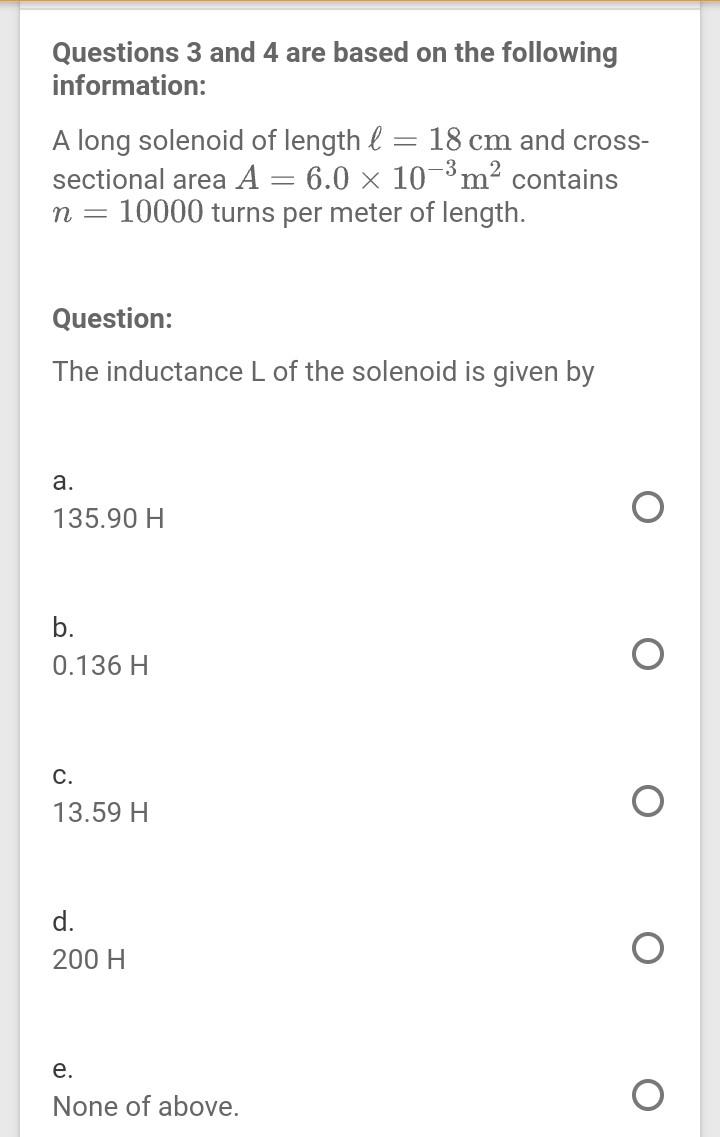Choose the answer 0.136 H
Image resolution: width=720 pixels, height=1137 pixels.
(x=100, y=665)
